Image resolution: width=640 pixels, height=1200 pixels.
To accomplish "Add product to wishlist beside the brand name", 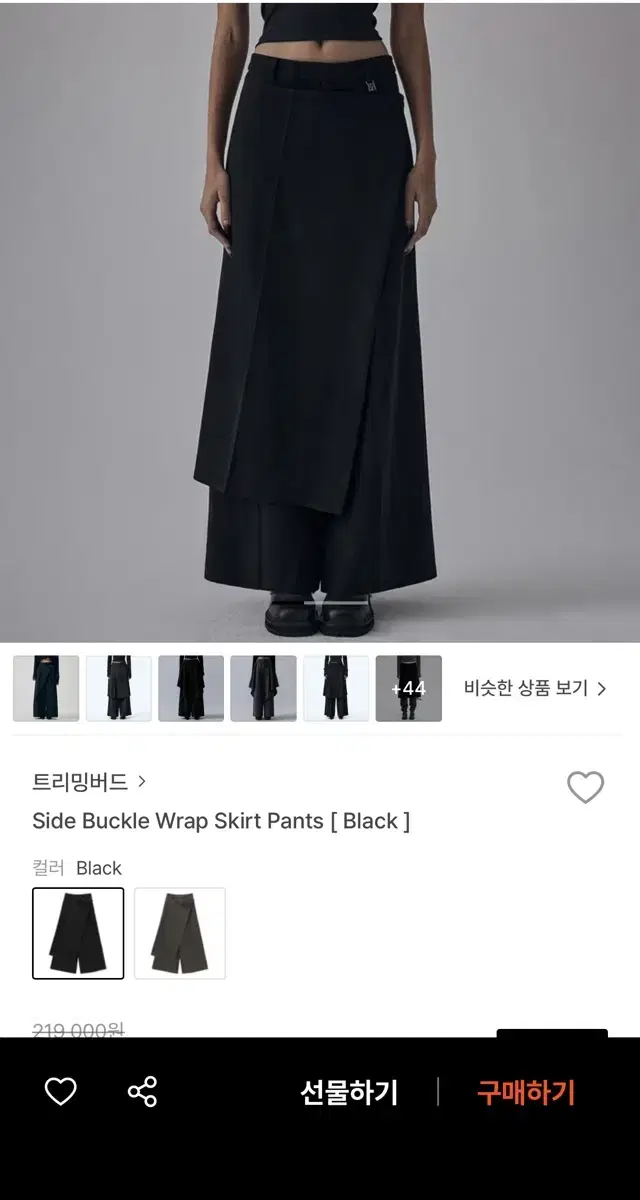I will point(585,788).
